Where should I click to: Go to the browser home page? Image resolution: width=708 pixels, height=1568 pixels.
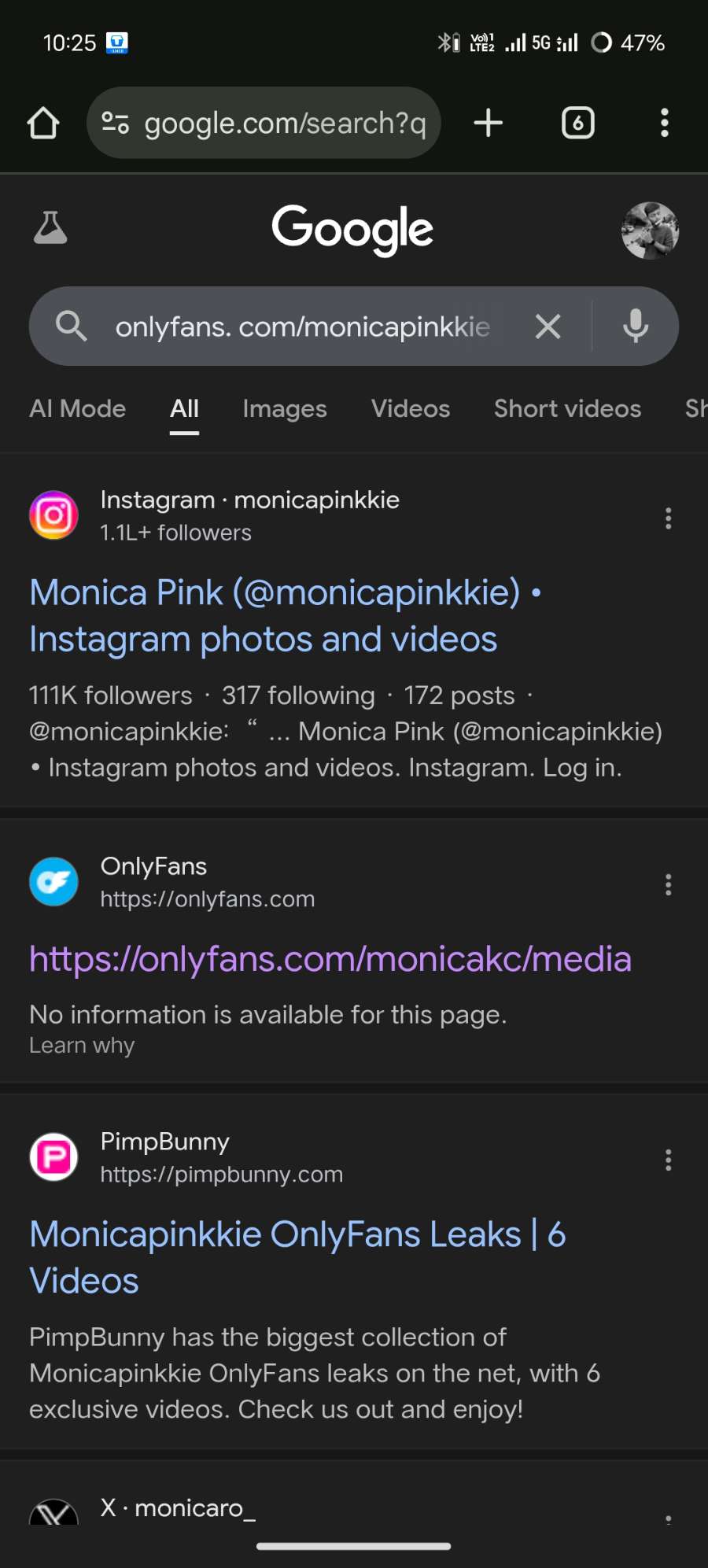coord(43,123)
